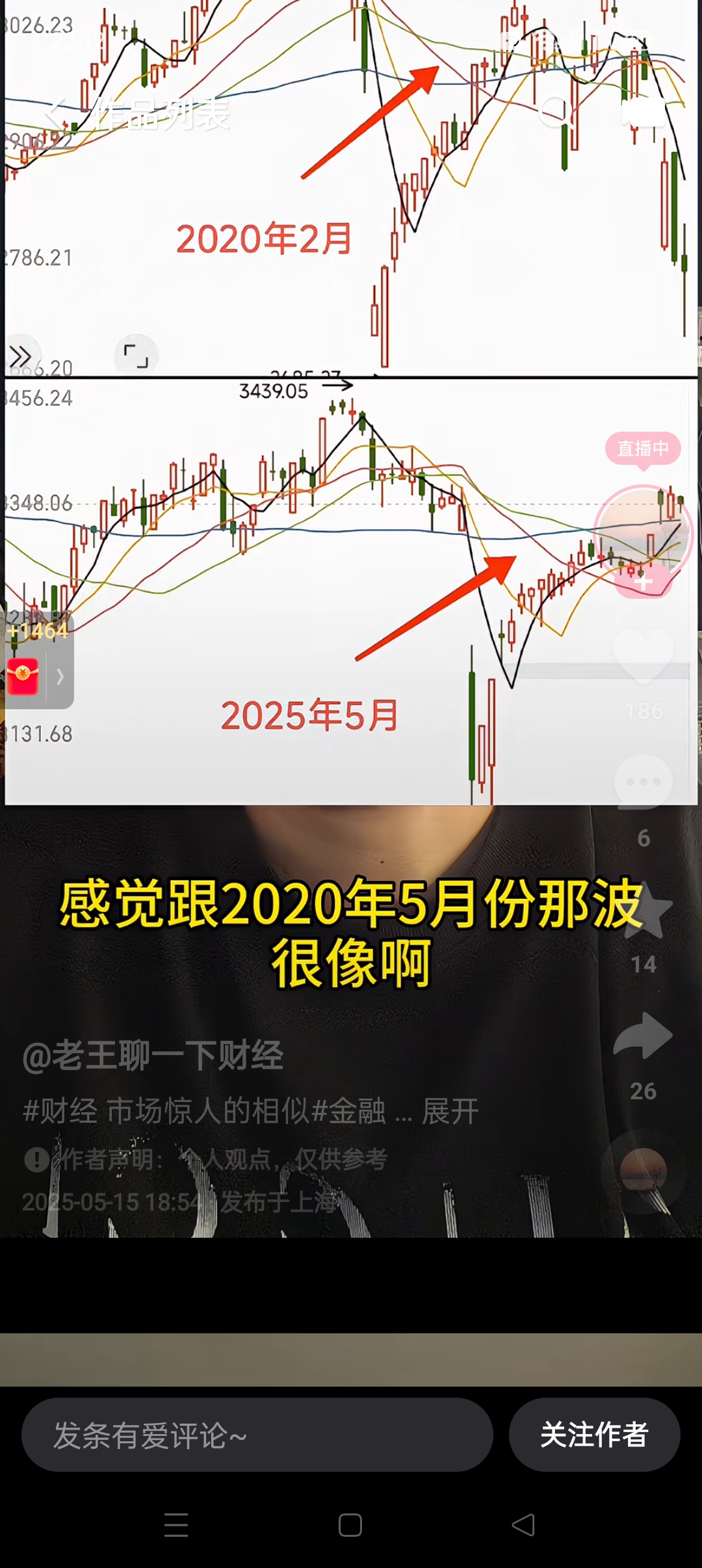Image resolution: width=702 pixels, height=1568 pixels.
Task: Go to the system home screen
Action: point(350,1525)
